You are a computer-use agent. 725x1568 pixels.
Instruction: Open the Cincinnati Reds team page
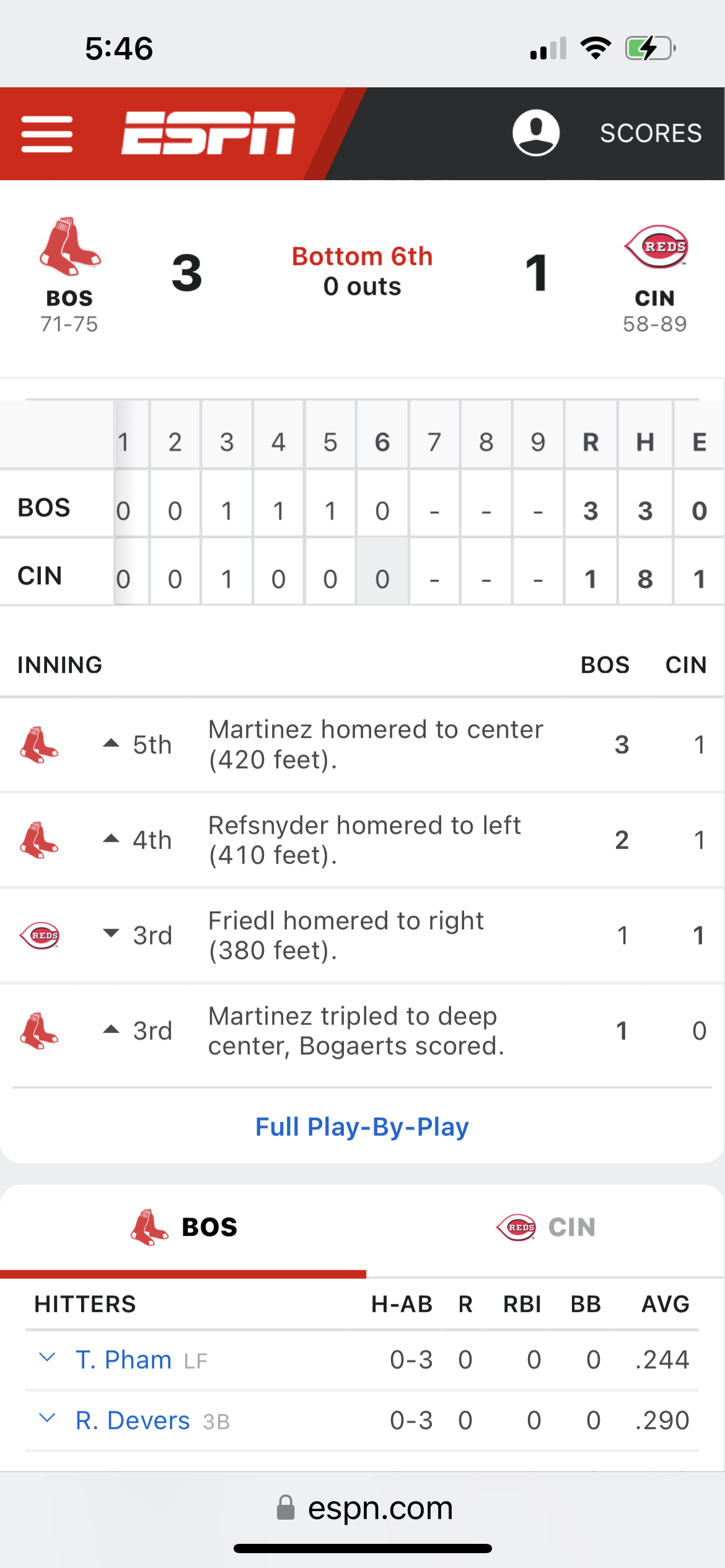[655, 272]
